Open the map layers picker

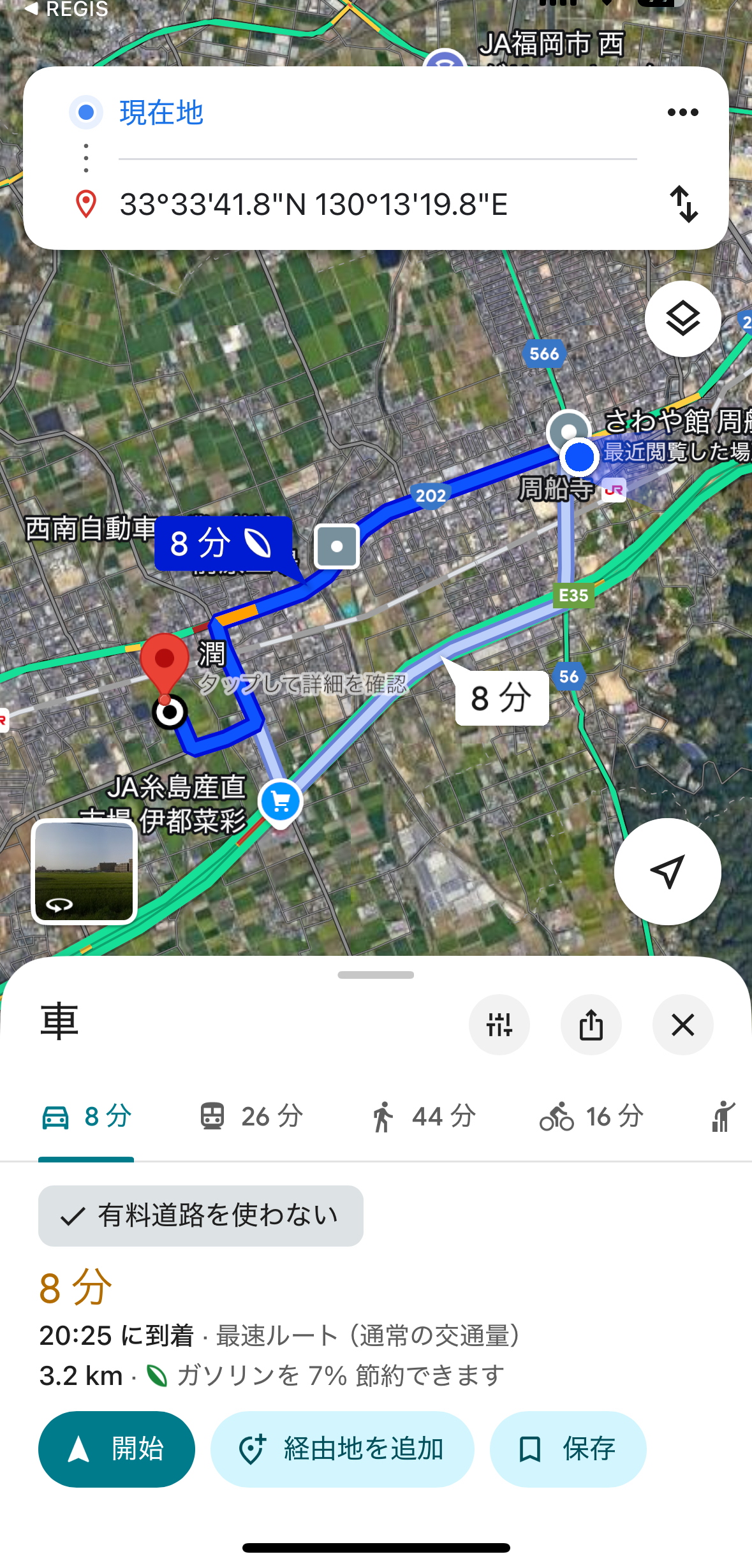click(x=682, y=318)
